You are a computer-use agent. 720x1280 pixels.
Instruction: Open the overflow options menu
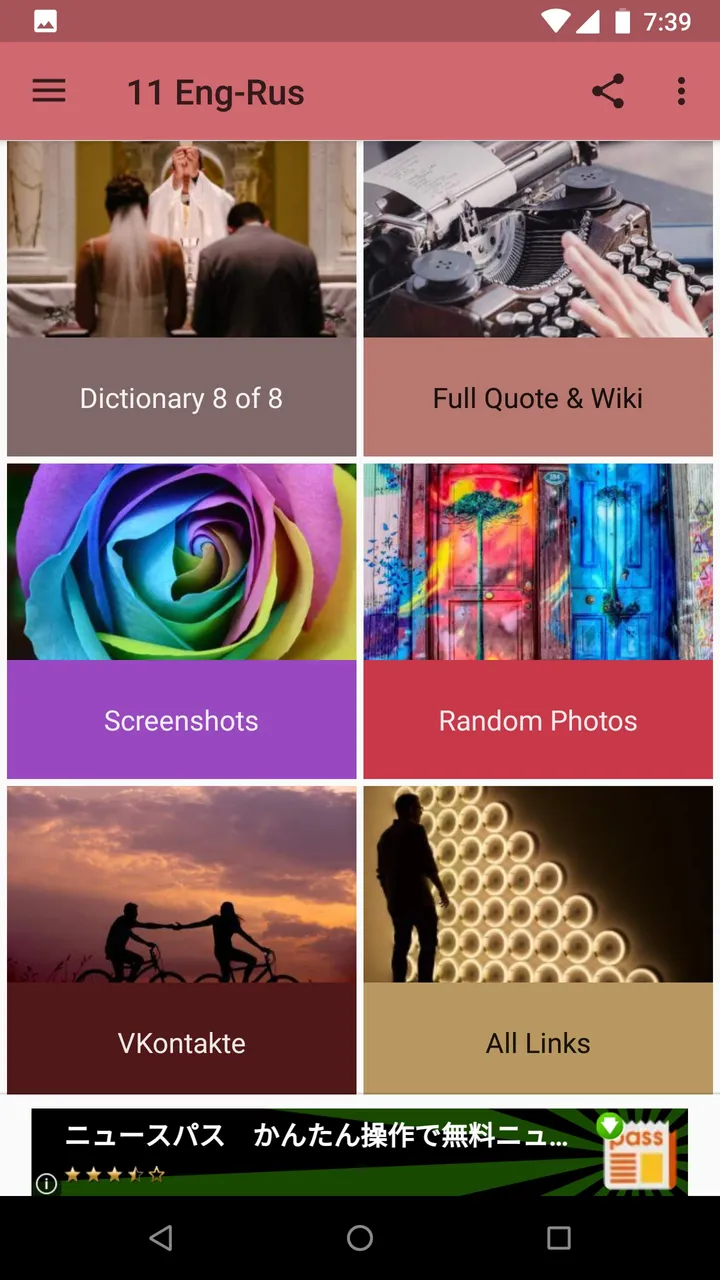(681, 92)
